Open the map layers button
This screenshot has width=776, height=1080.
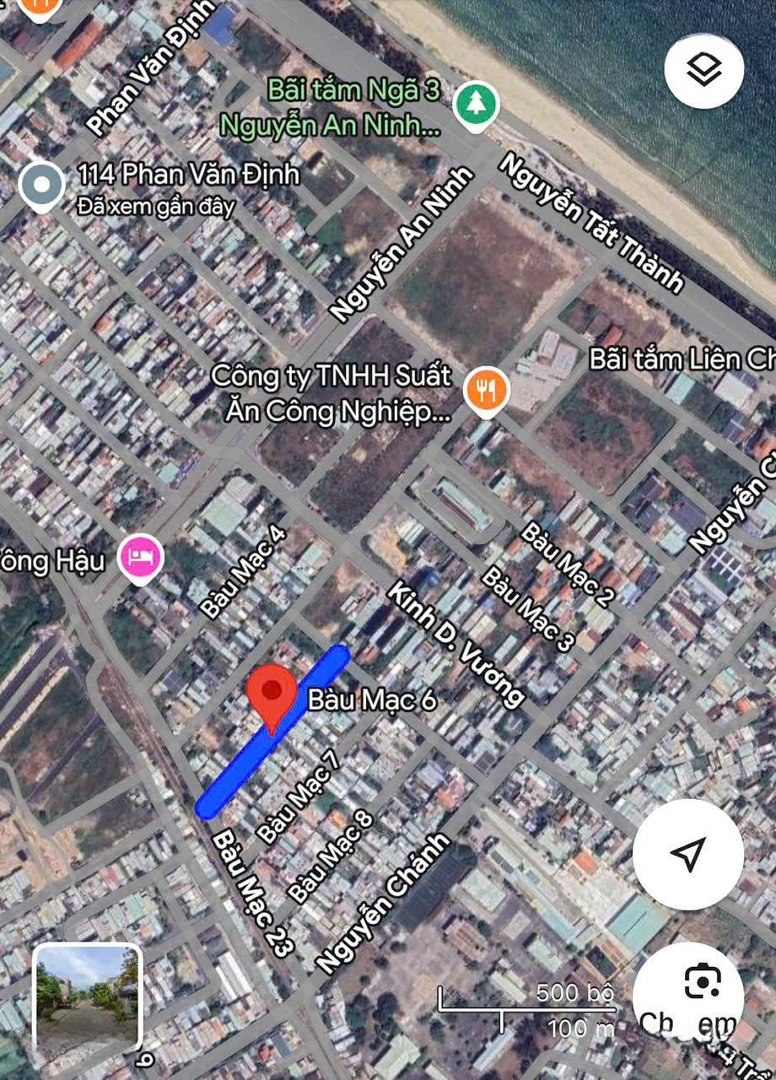coord(704,69)
